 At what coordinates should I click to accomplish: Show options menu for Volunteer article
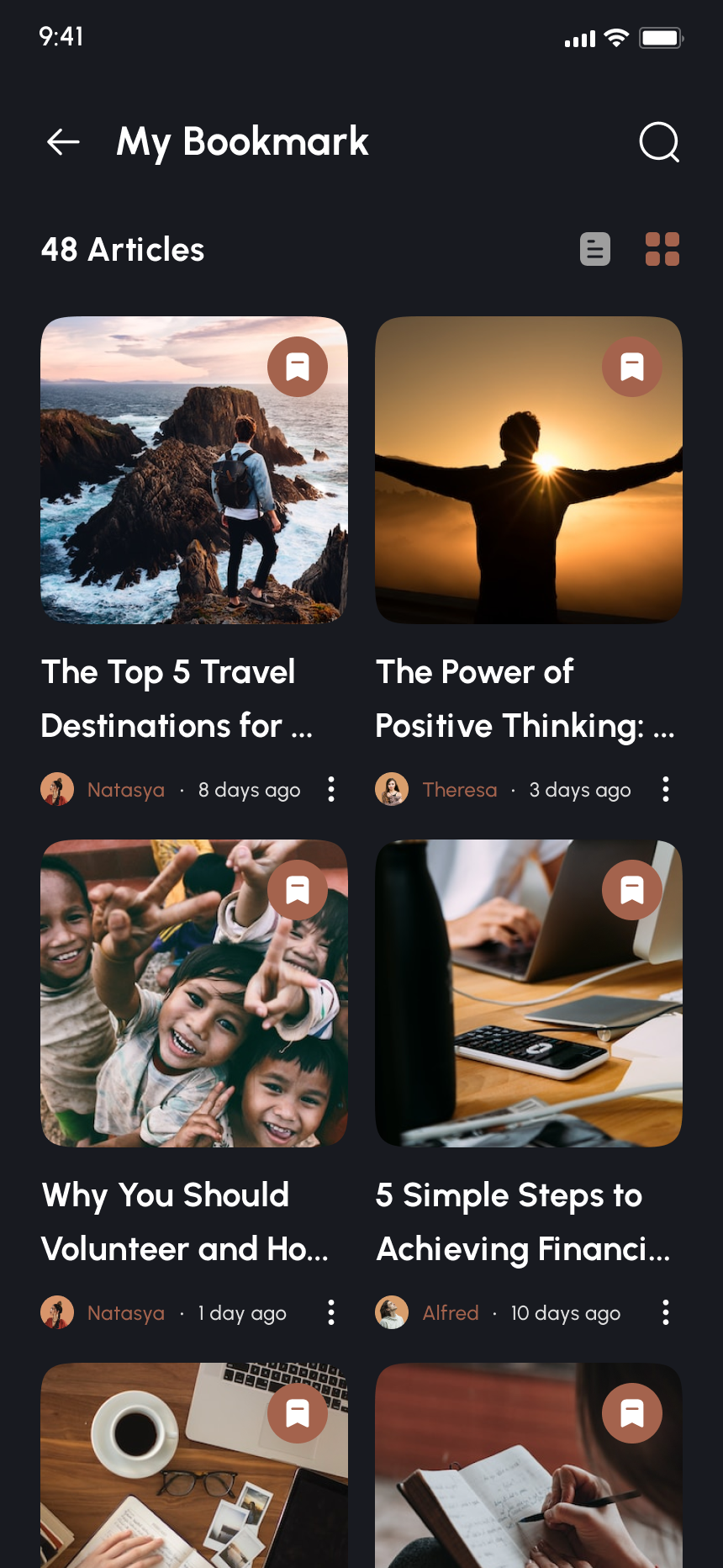click(331, 1312)
